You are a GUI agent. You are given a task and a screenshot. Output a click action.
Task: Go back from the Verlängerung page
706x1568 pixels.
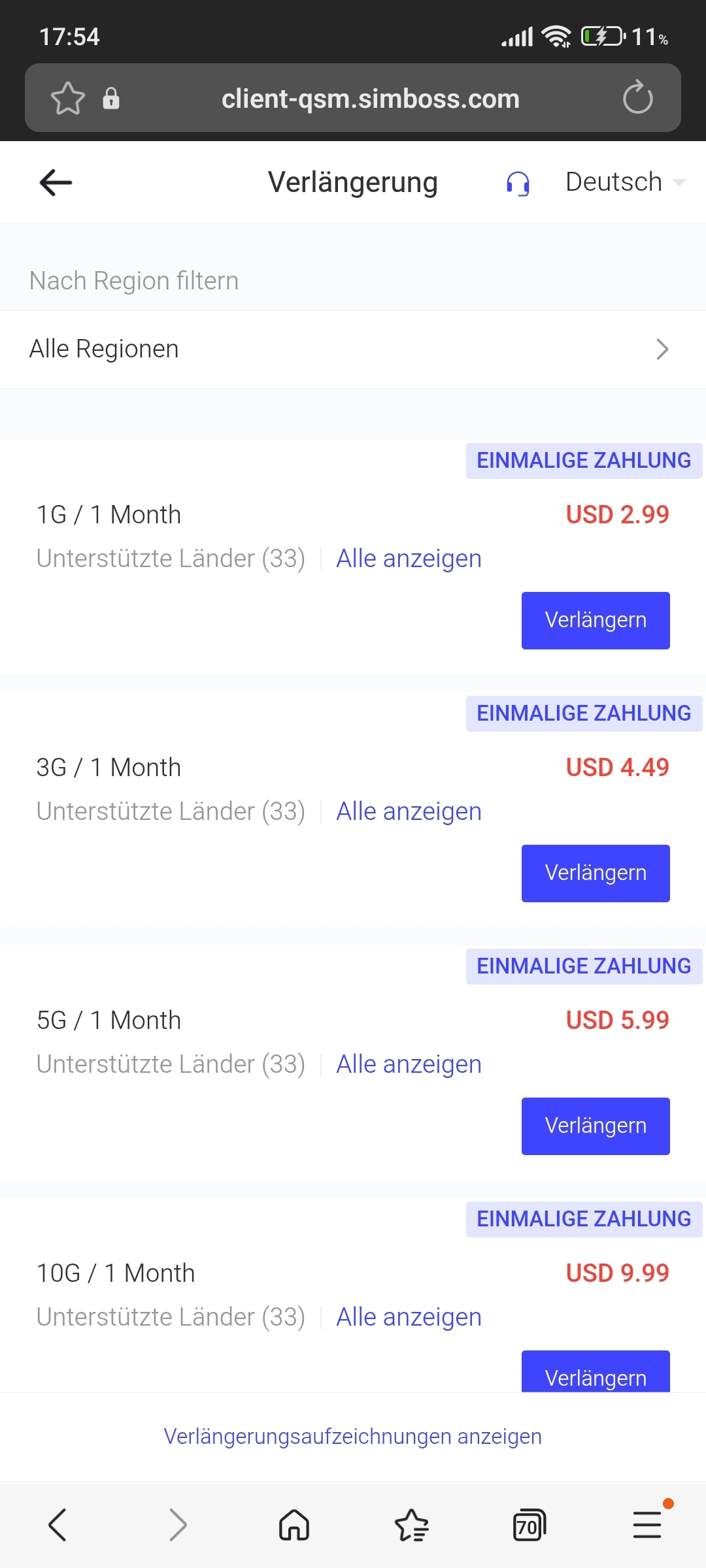tap(56, 182)
